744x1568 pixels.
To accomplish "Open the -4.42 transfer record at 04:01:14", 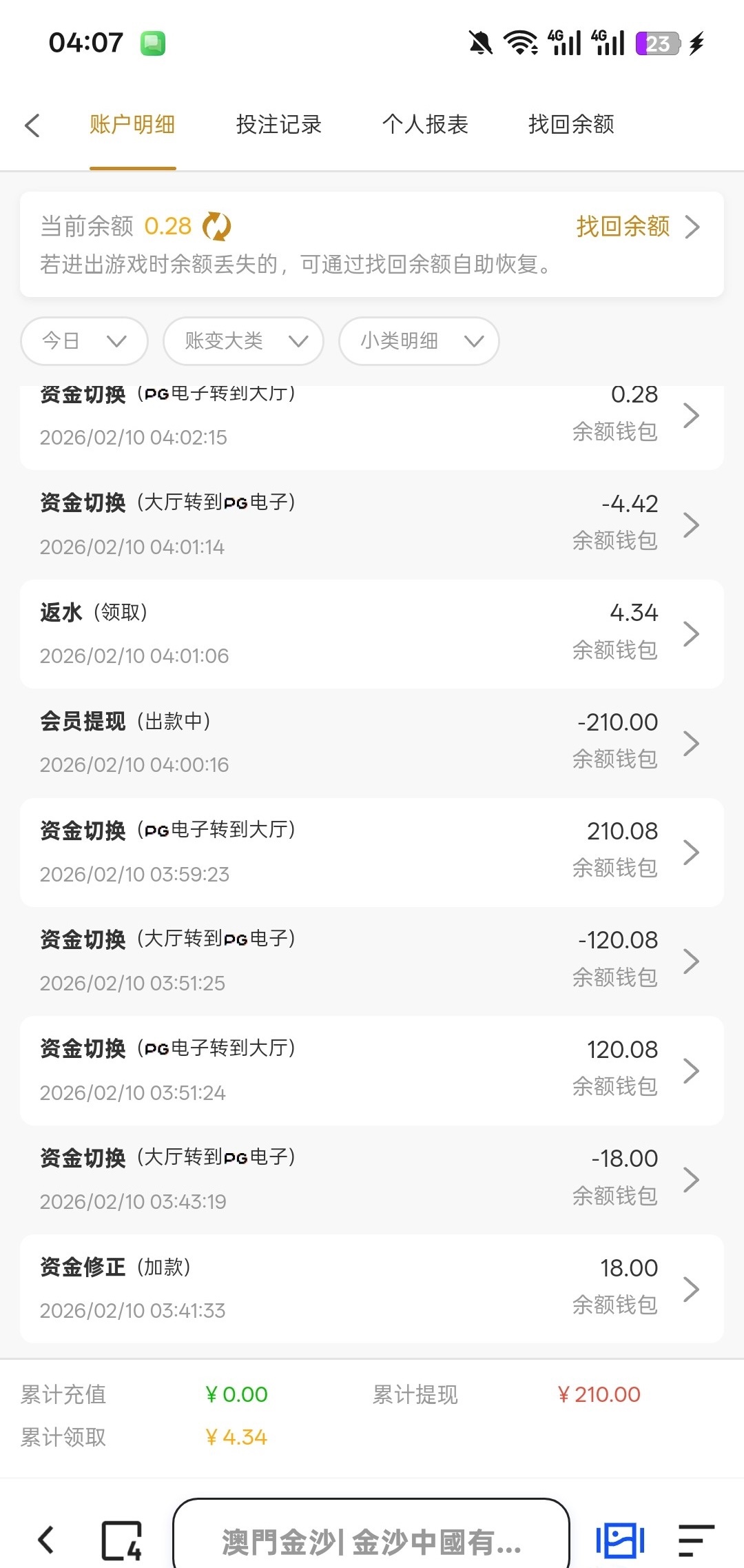I will coord(372,525).
